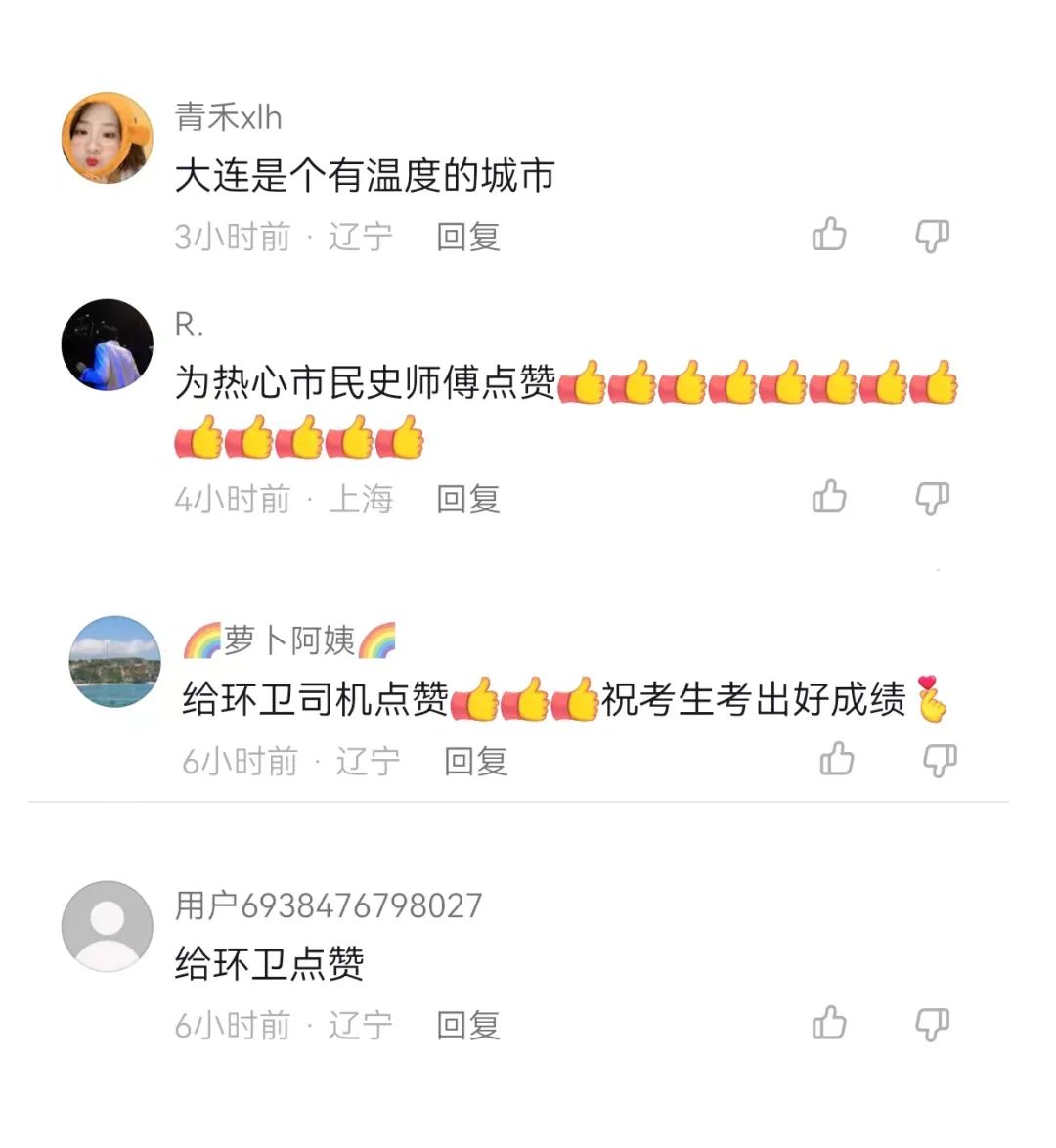The width and height of the screenshot is (1056, 1148).
Task: Dislike the comment by R.
Action: click(x=932, y=499)
